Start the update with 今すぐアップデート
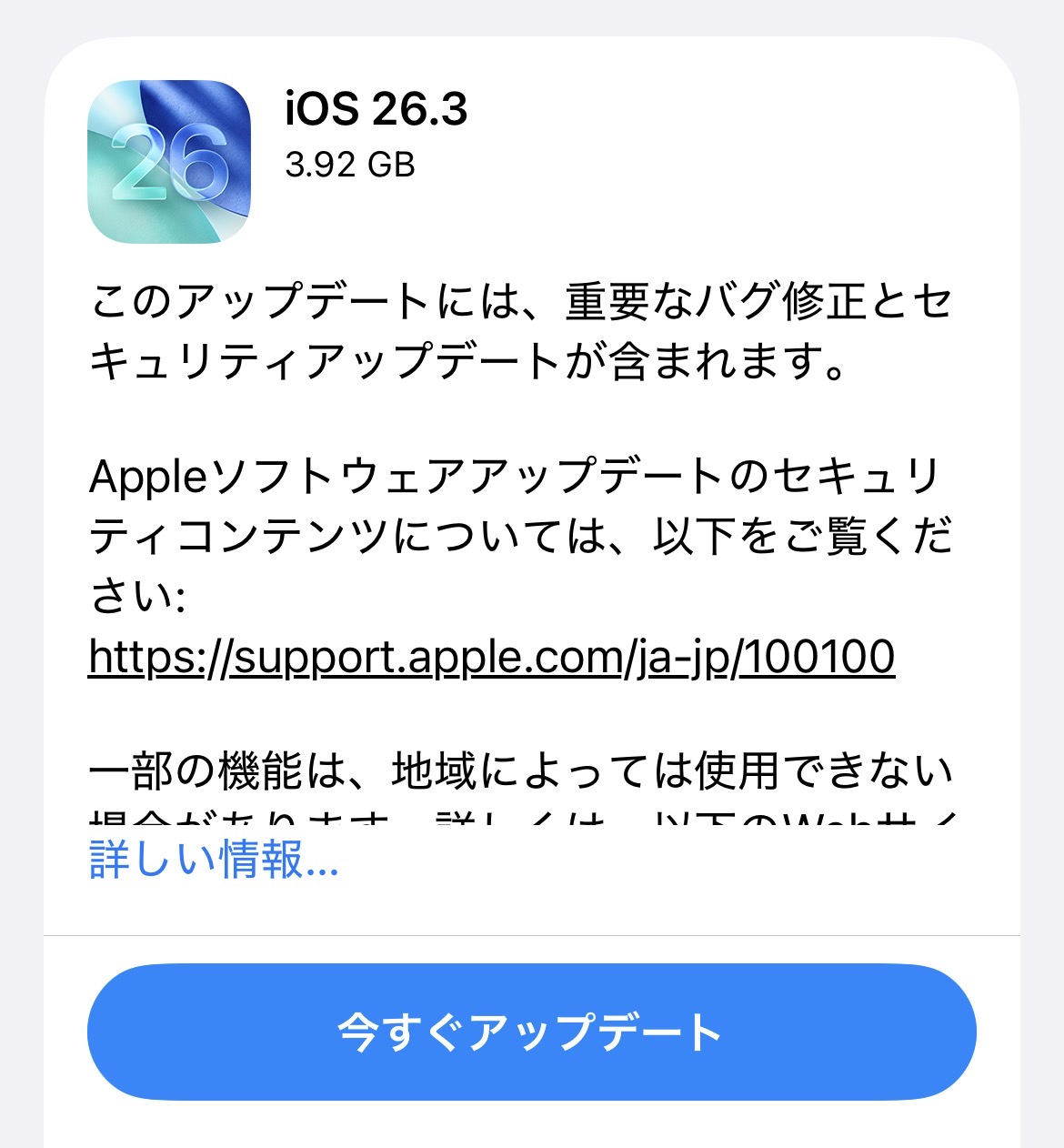1064x1148 pixels. 532,1032
